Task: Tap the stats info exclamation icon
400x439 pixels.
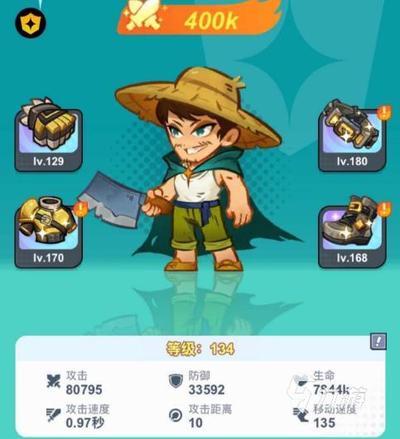Action: [378, 341]
